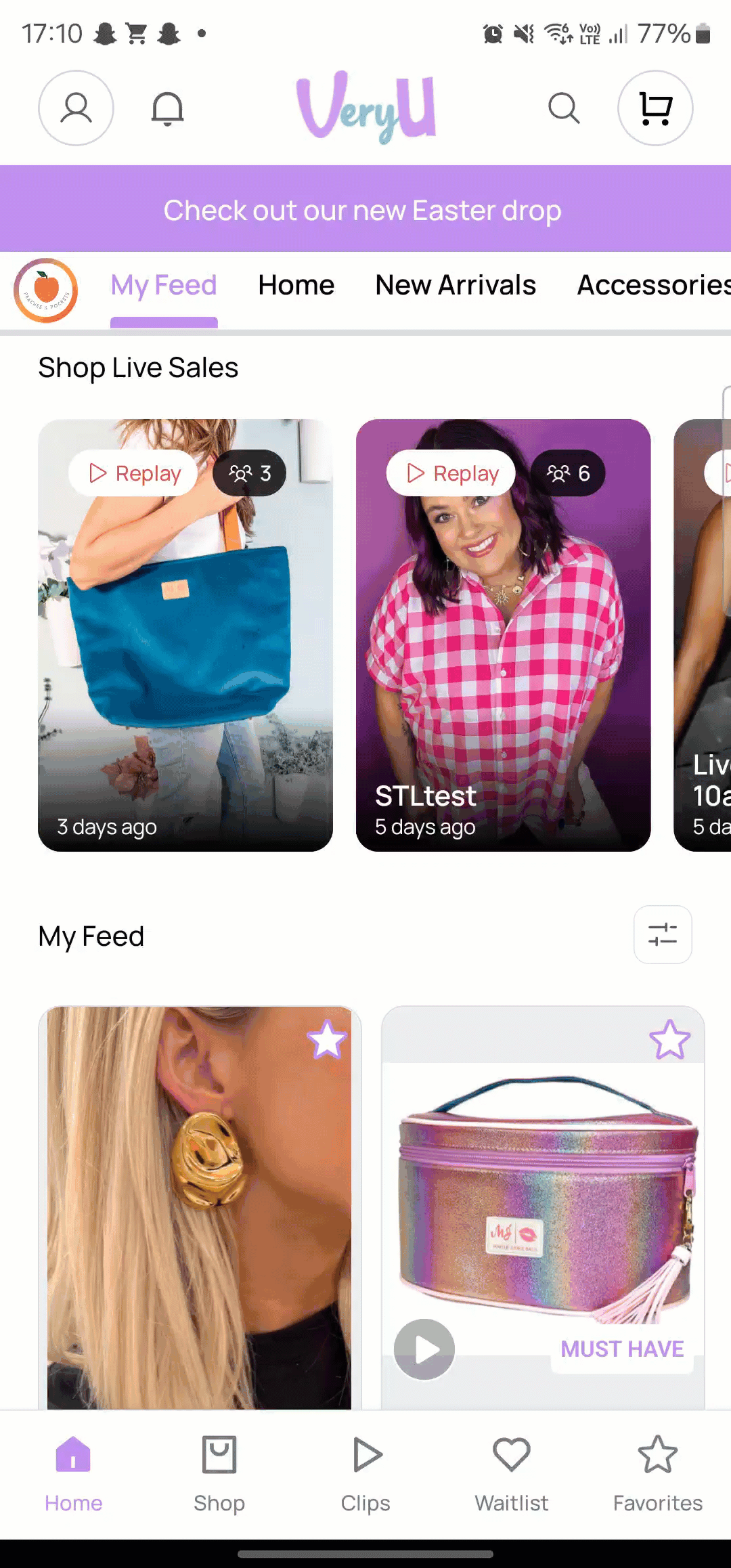The image size is (731, 1568).
Task: Tap the search magnifier icon
Action: [x=564, y=108]
